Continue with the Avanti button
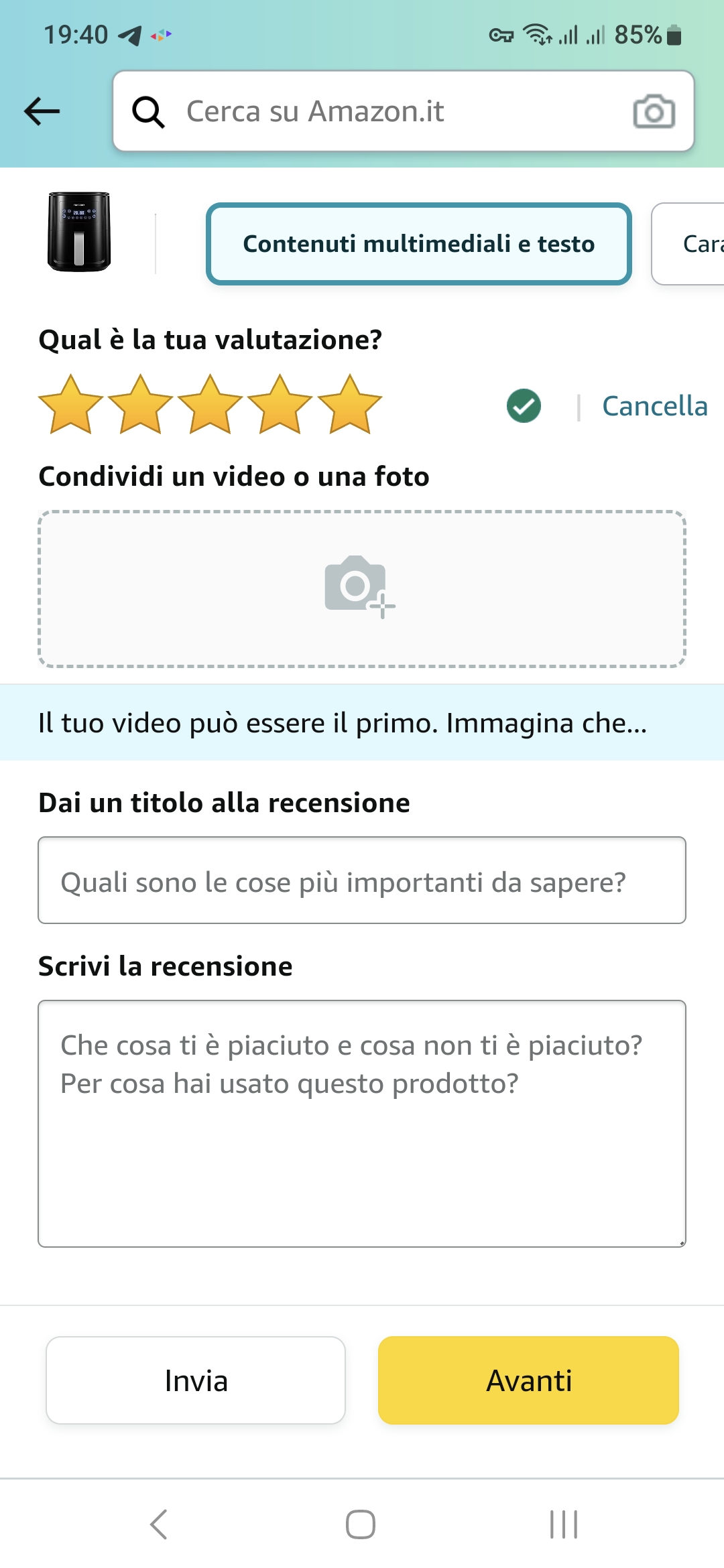This screenshot has width=724, height=1568. tap(528, 1380)
